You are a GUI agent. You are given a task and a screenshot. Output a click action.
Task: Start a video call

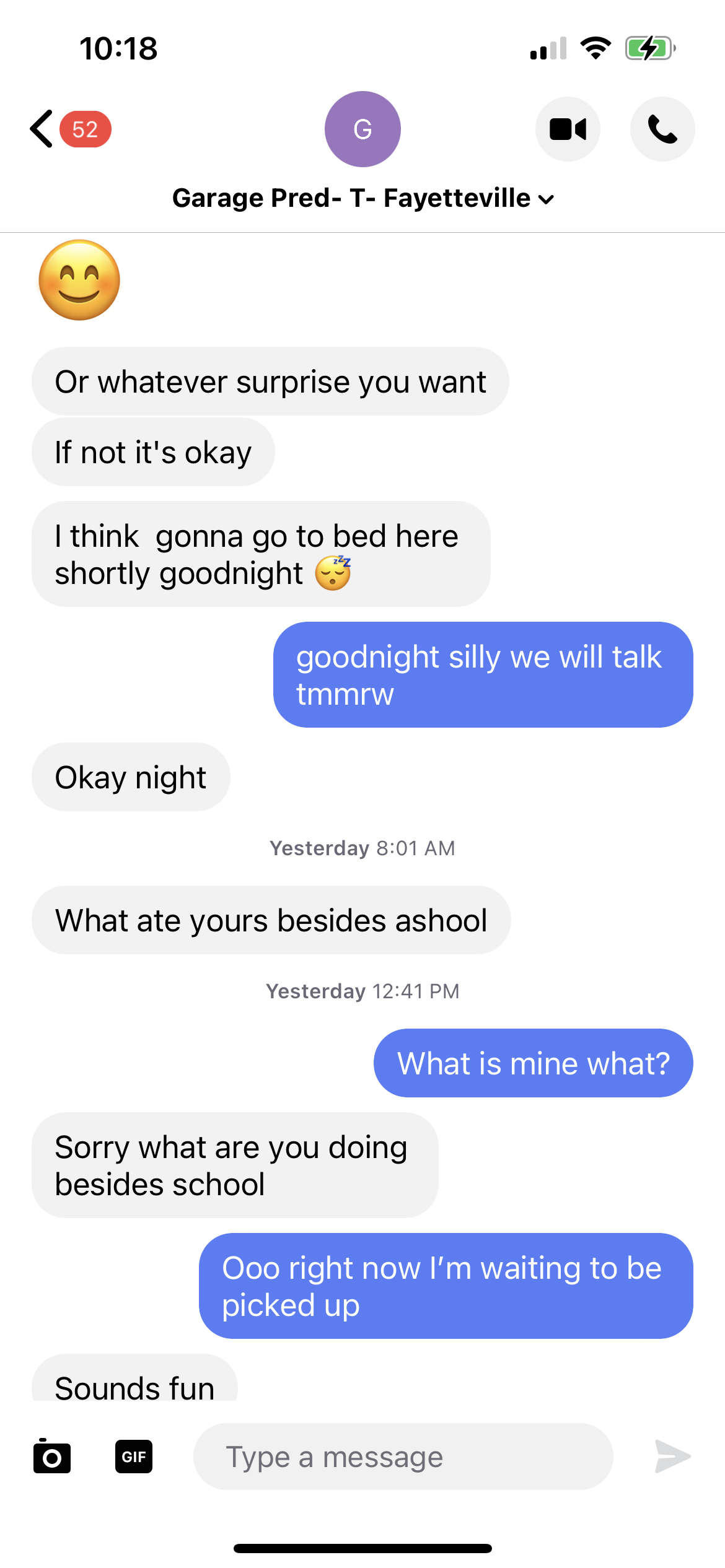point(568,129)
